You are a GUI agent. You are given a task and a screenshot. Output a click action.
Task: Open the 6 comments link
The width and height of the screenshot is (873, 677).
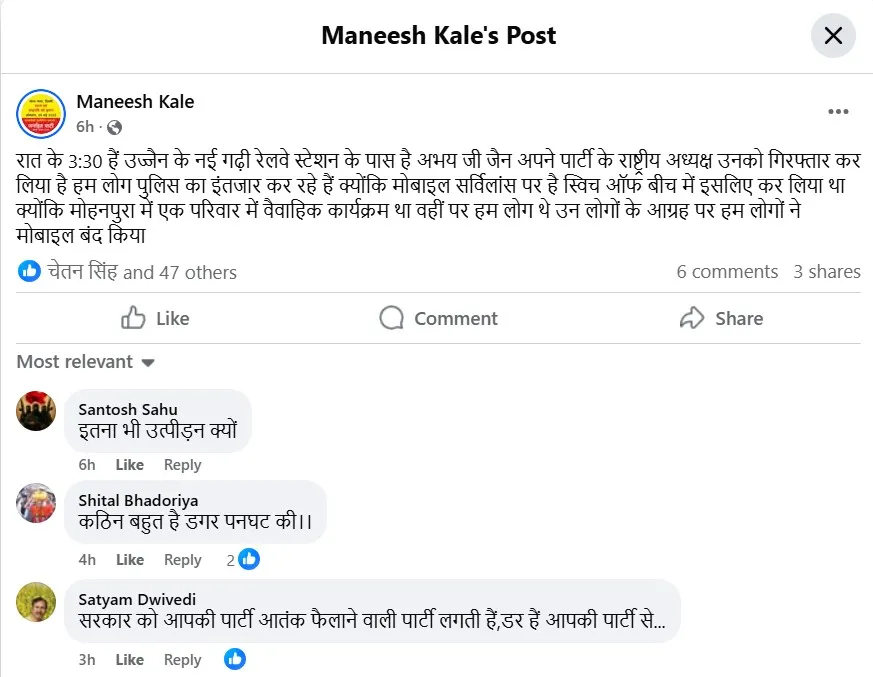pyautogui.click(x=727, y=272)
